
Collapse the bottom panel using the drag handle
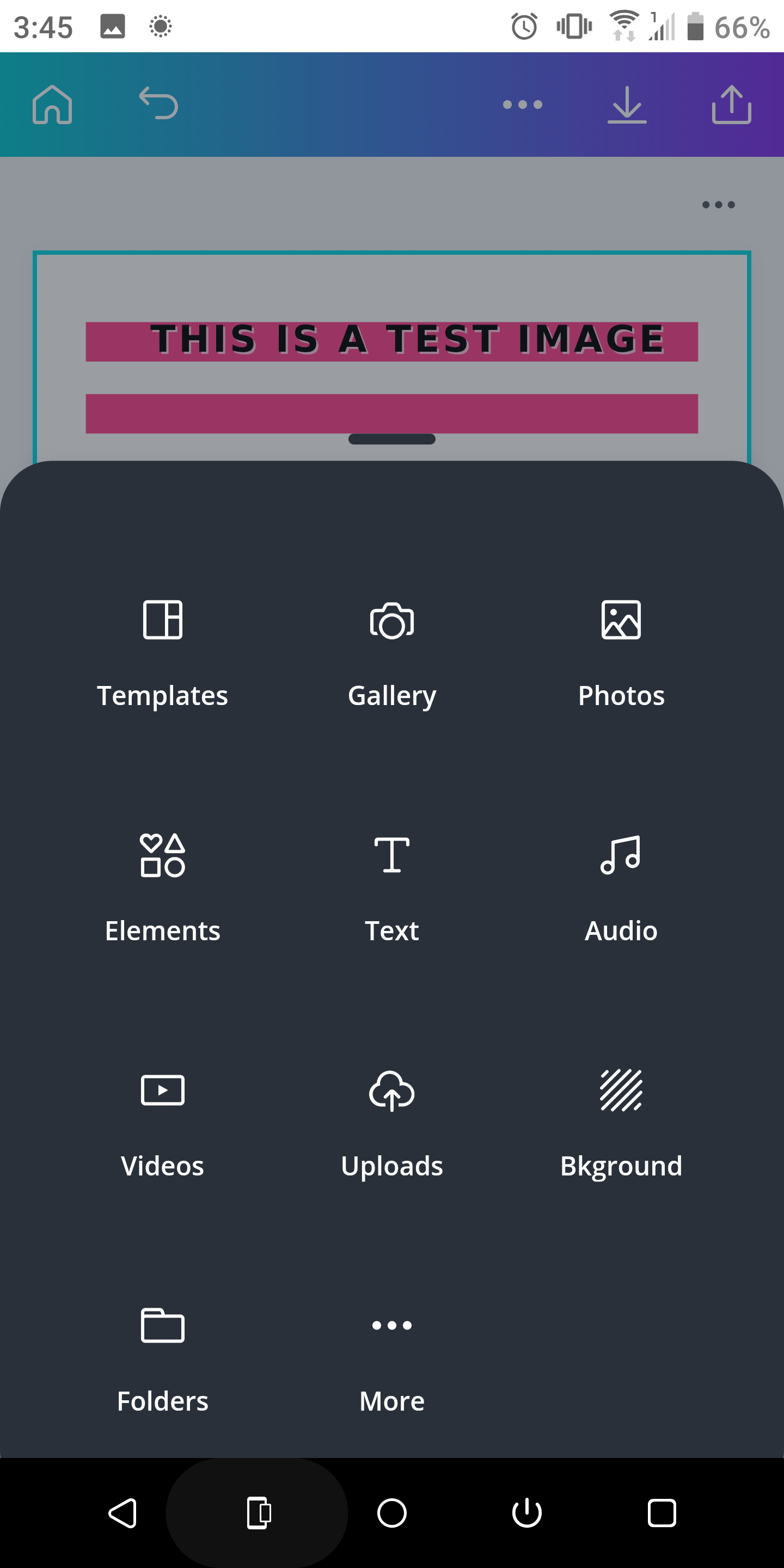(x=392, y=439)
